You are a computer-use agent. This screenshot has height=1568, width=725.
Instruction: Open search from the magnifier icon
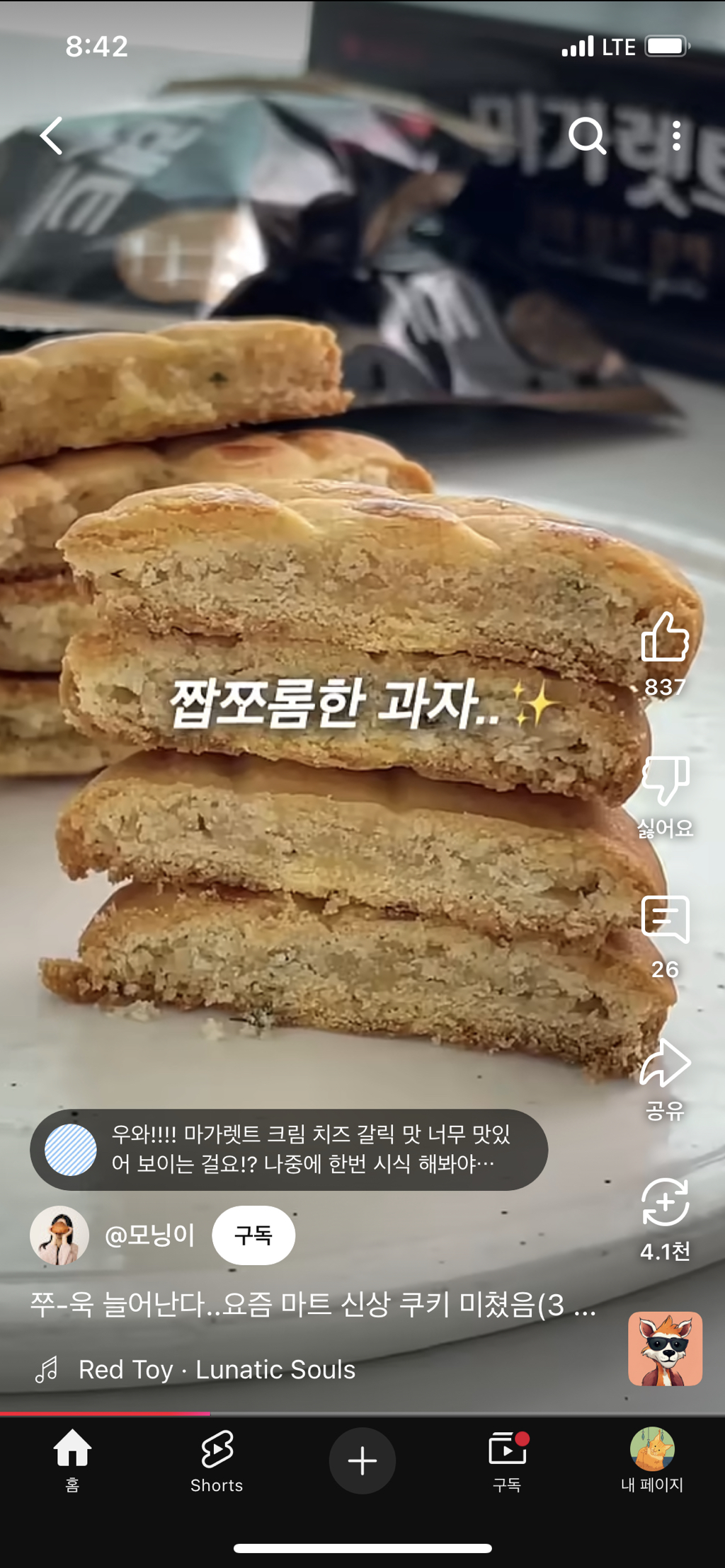(587, 135)
